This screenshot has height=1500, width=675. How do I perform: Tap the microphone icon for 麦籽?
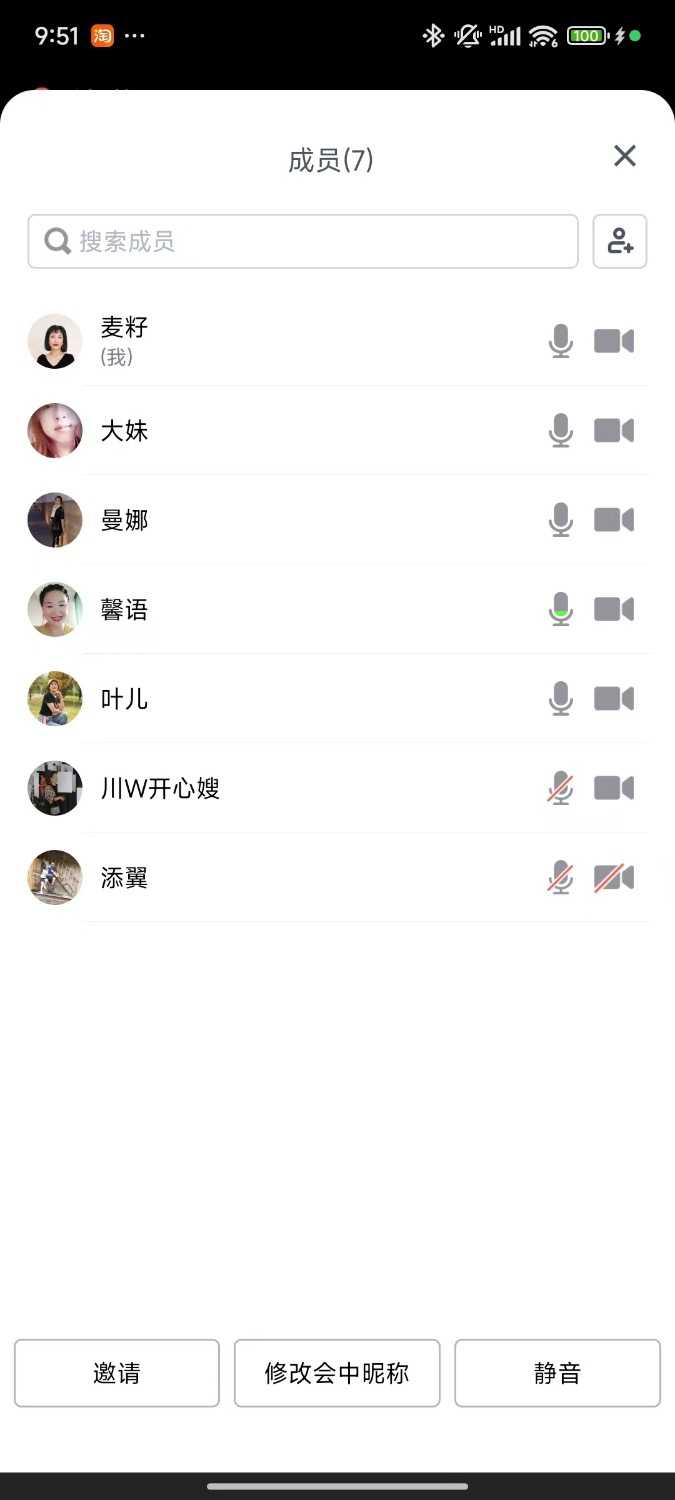click(x=561, y=341)
